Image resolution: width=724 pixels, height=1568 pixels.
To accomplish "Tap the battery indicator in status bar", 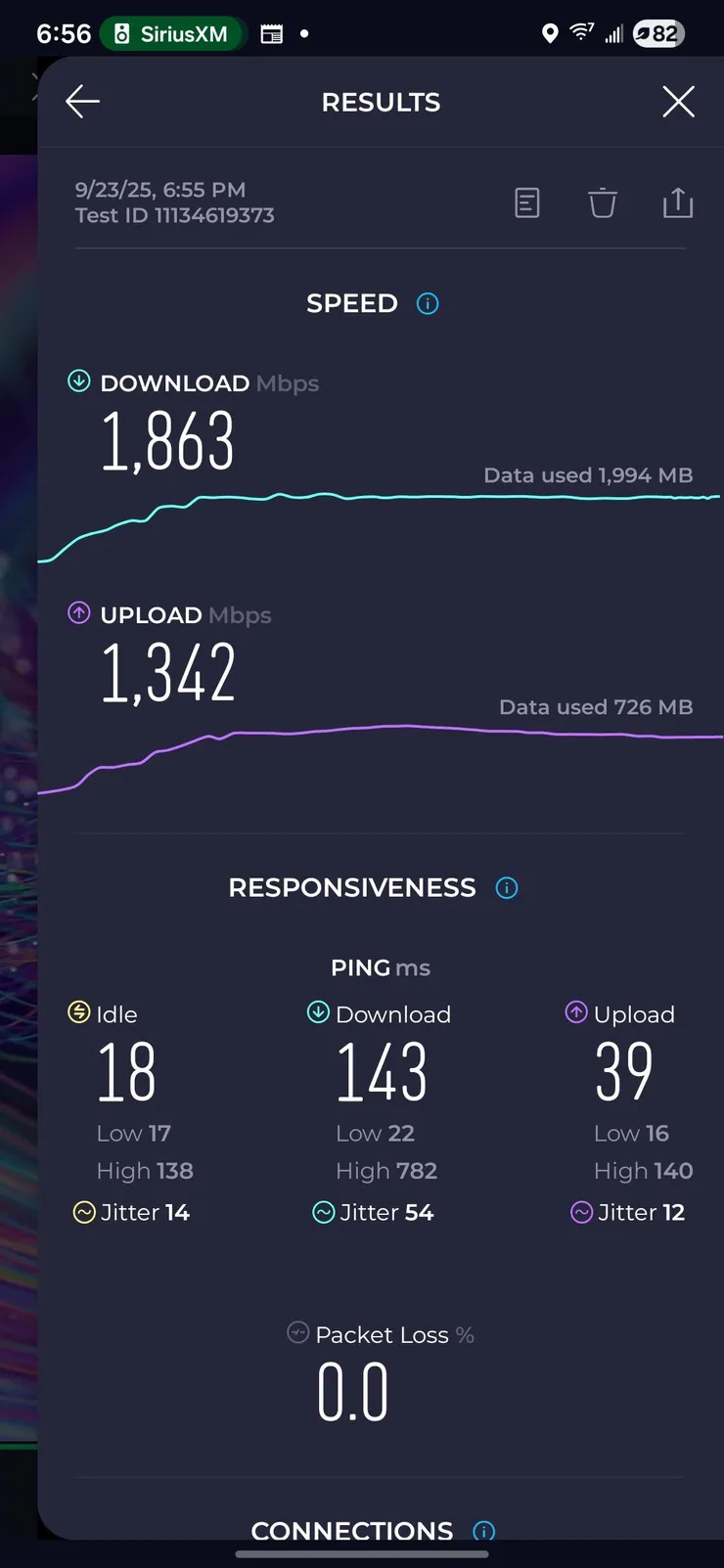I will click(x=657, y=32).
